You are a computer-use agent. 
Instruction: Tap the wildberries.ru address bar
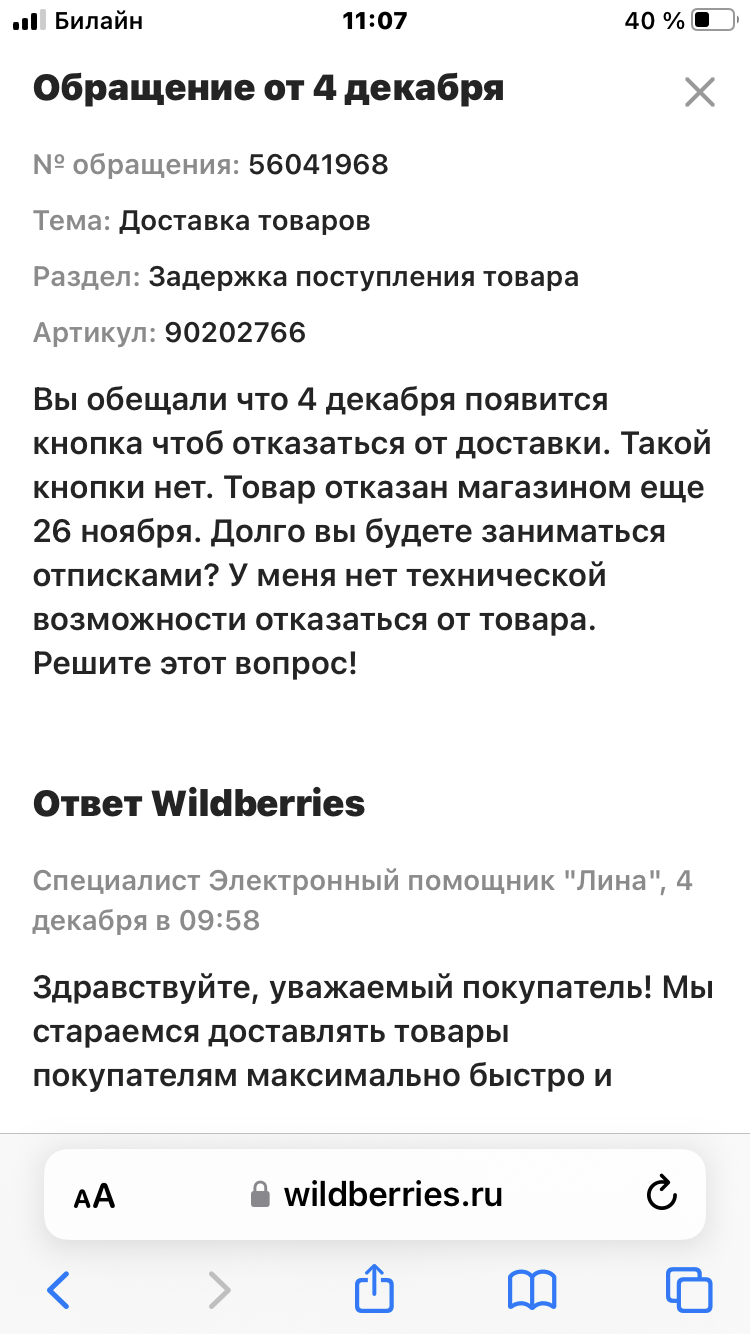pyautogui.click(x=376, y=1194)
